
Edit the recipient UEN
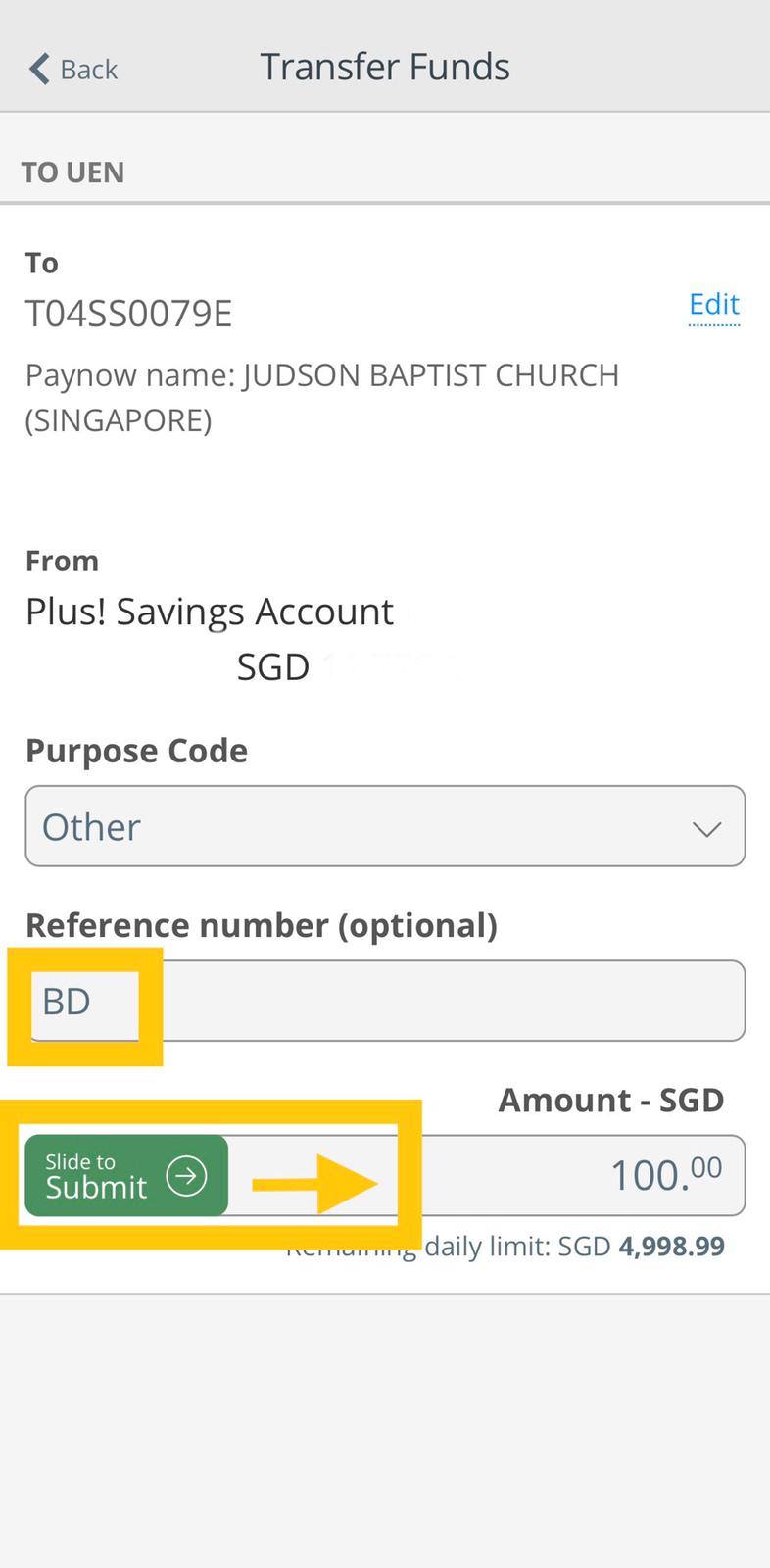tap(714, 305)
